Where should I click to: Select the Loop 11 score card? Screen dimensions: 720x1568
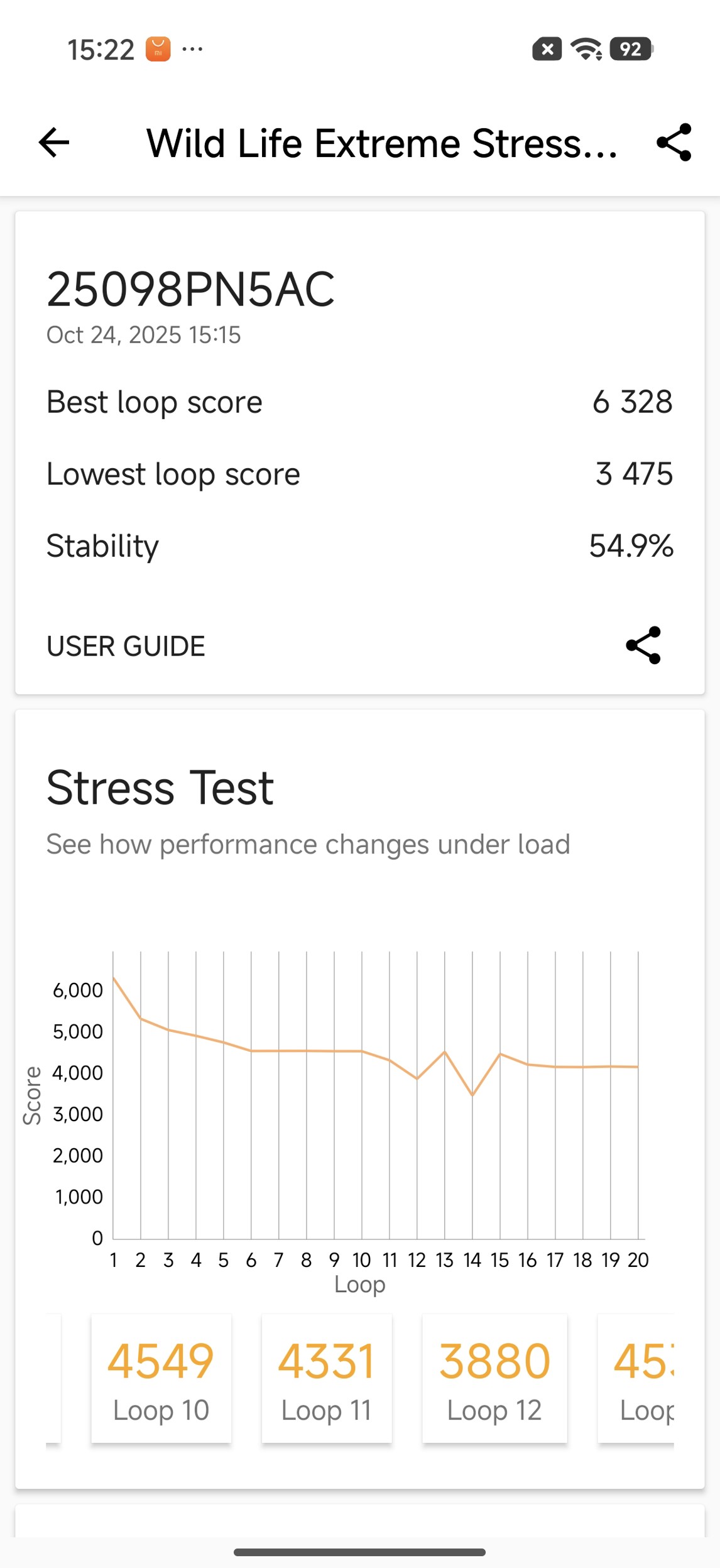pos(326,1379)
